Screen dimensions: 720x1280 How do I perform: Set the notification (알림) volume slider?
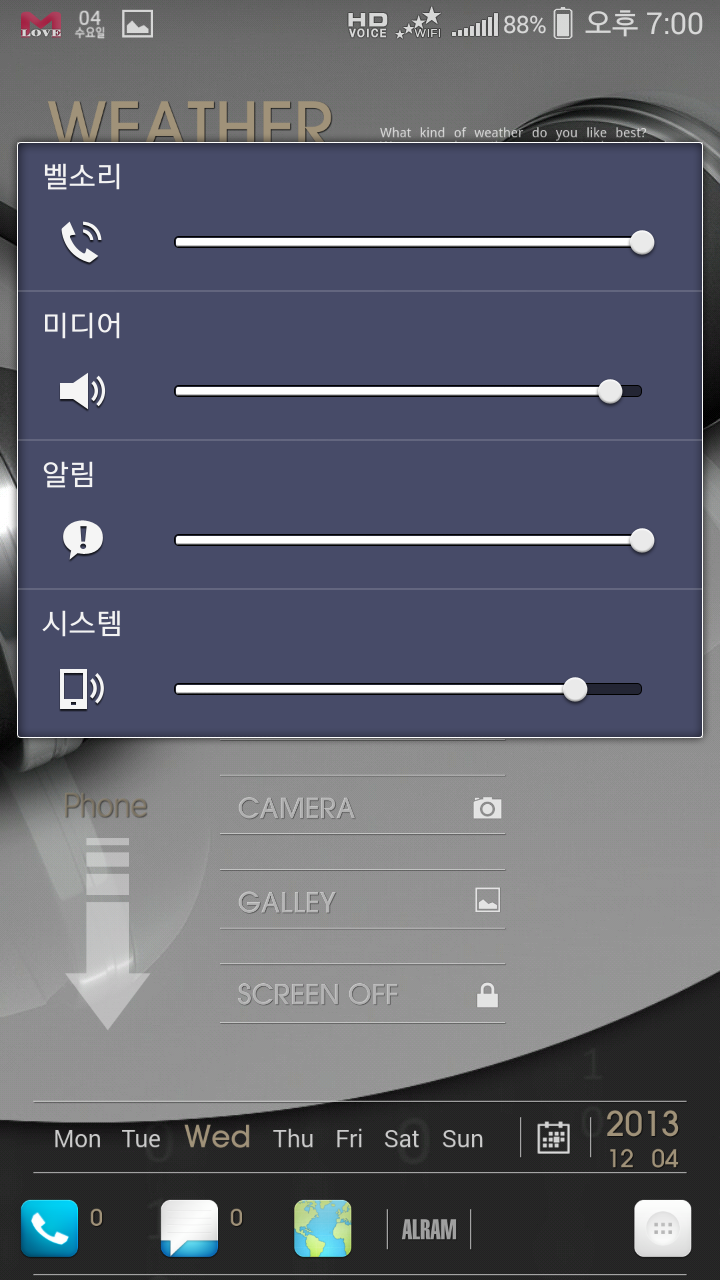click(x=408, y=540)
